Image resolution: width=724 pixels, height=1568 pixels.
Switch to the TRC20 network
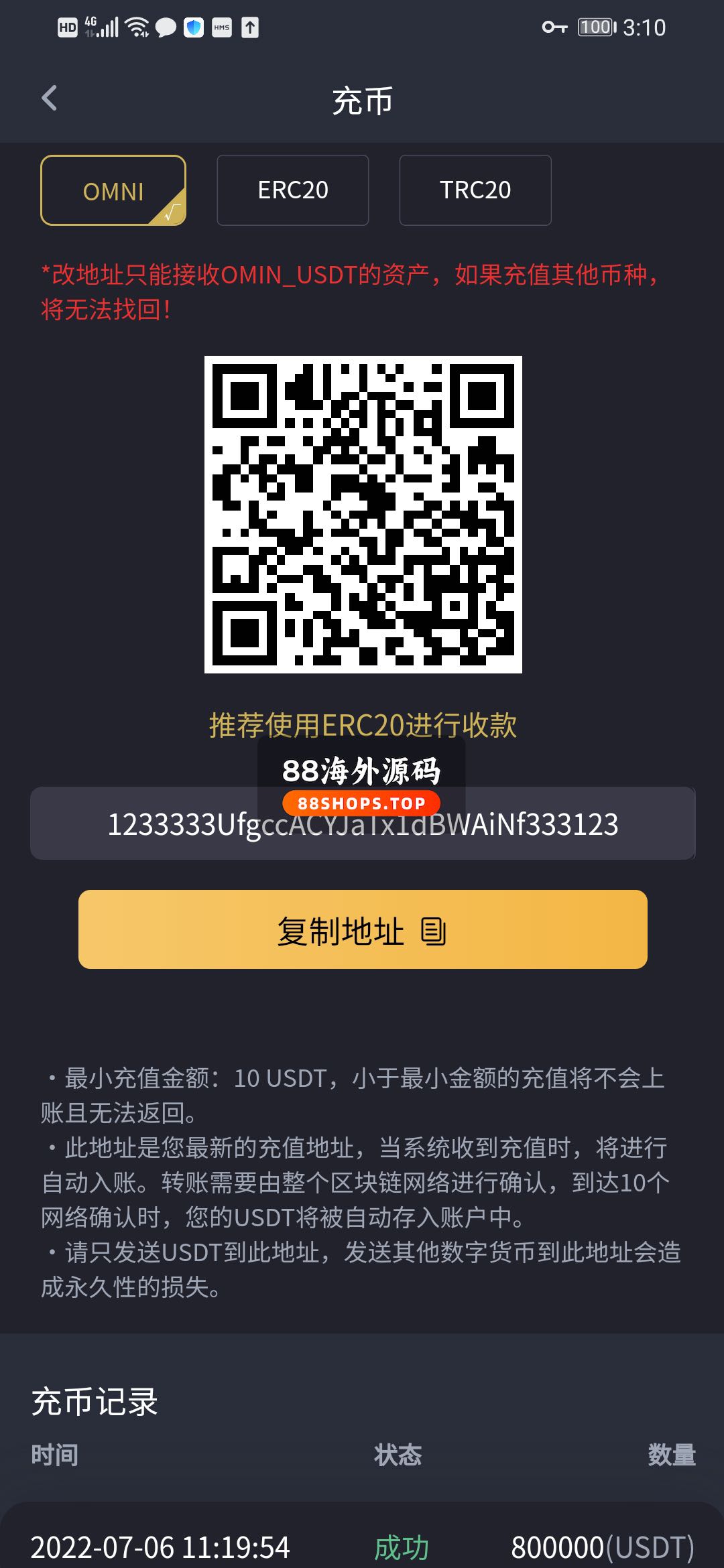(x=475, y=190)
